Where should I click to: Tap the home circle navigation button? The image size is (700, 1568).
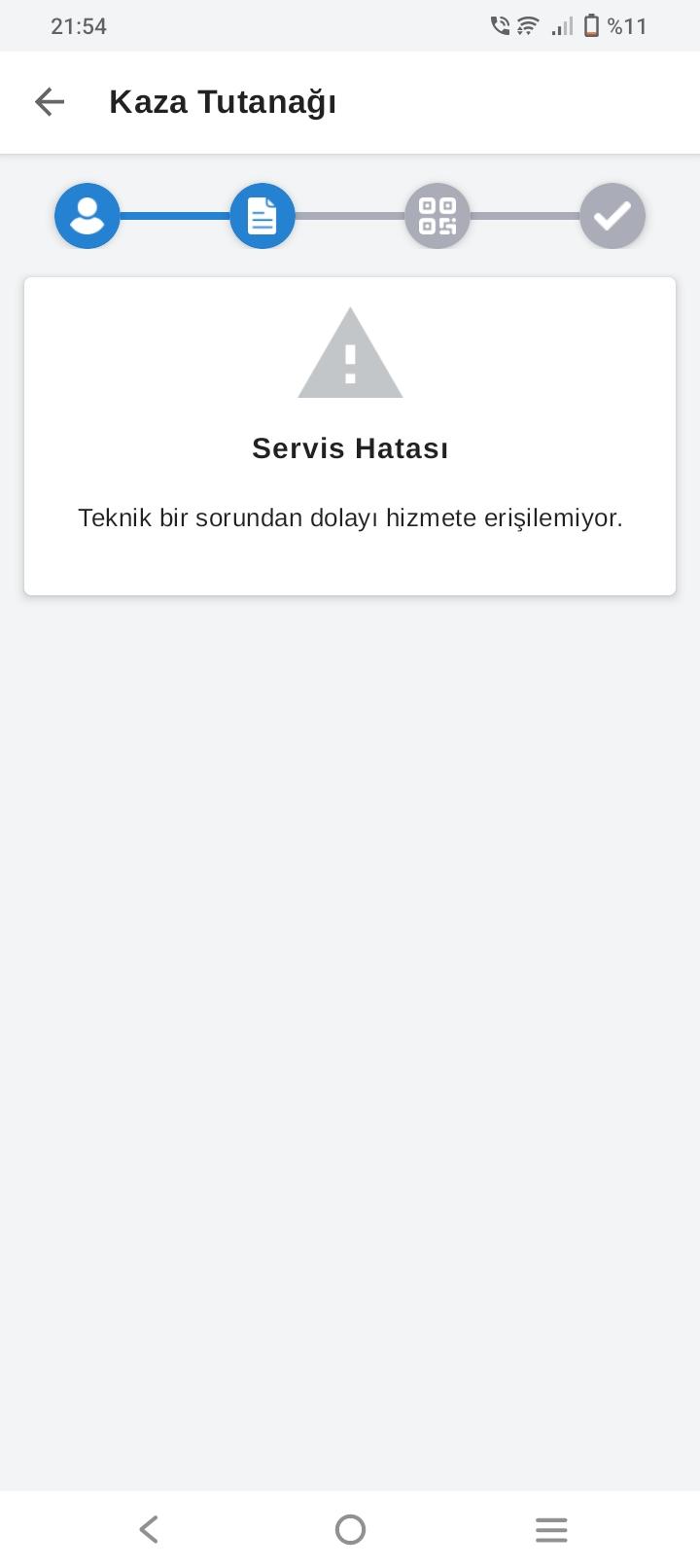coord(350,1528)
